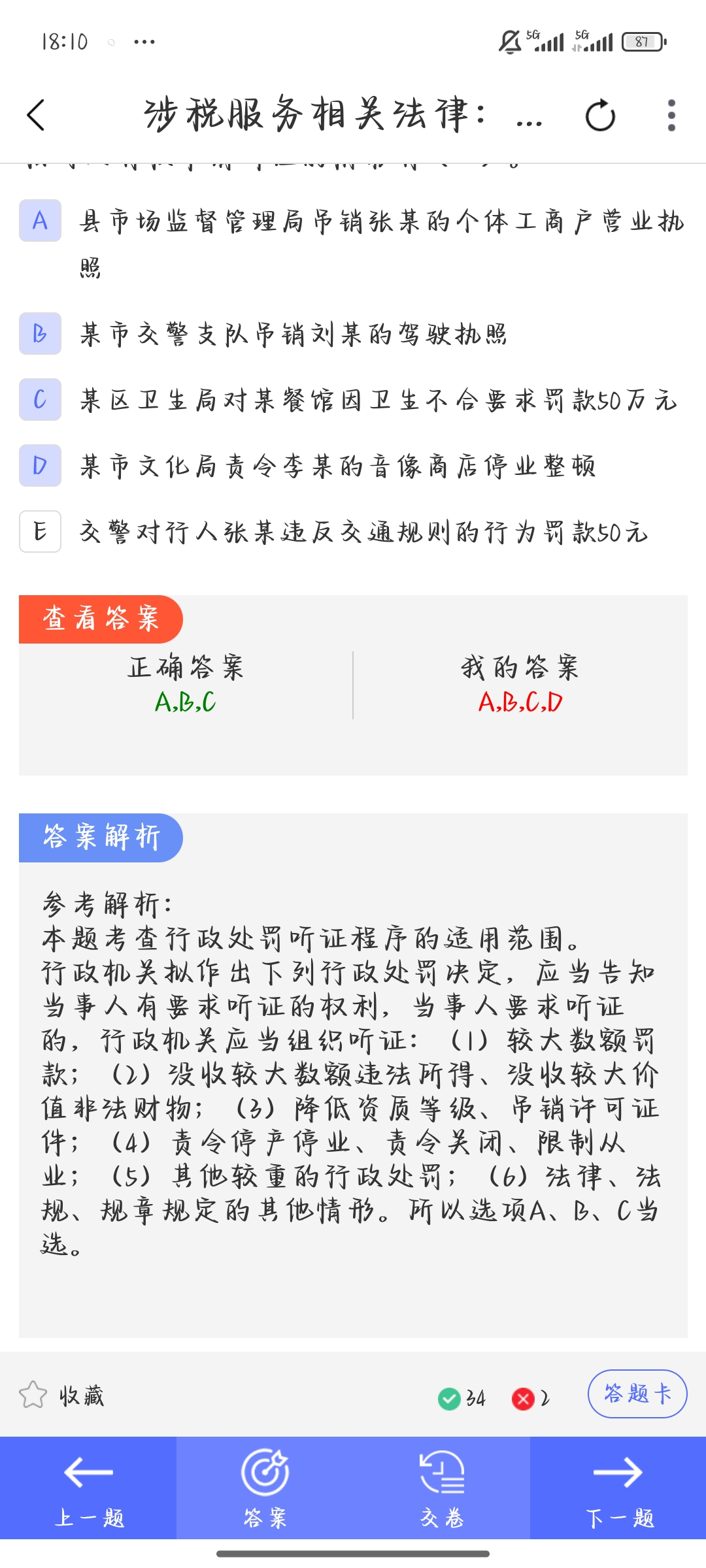This screenshot has width=706, height=1568.
Task: Submit the exam with 交卷
Action: pos(442,1488)
